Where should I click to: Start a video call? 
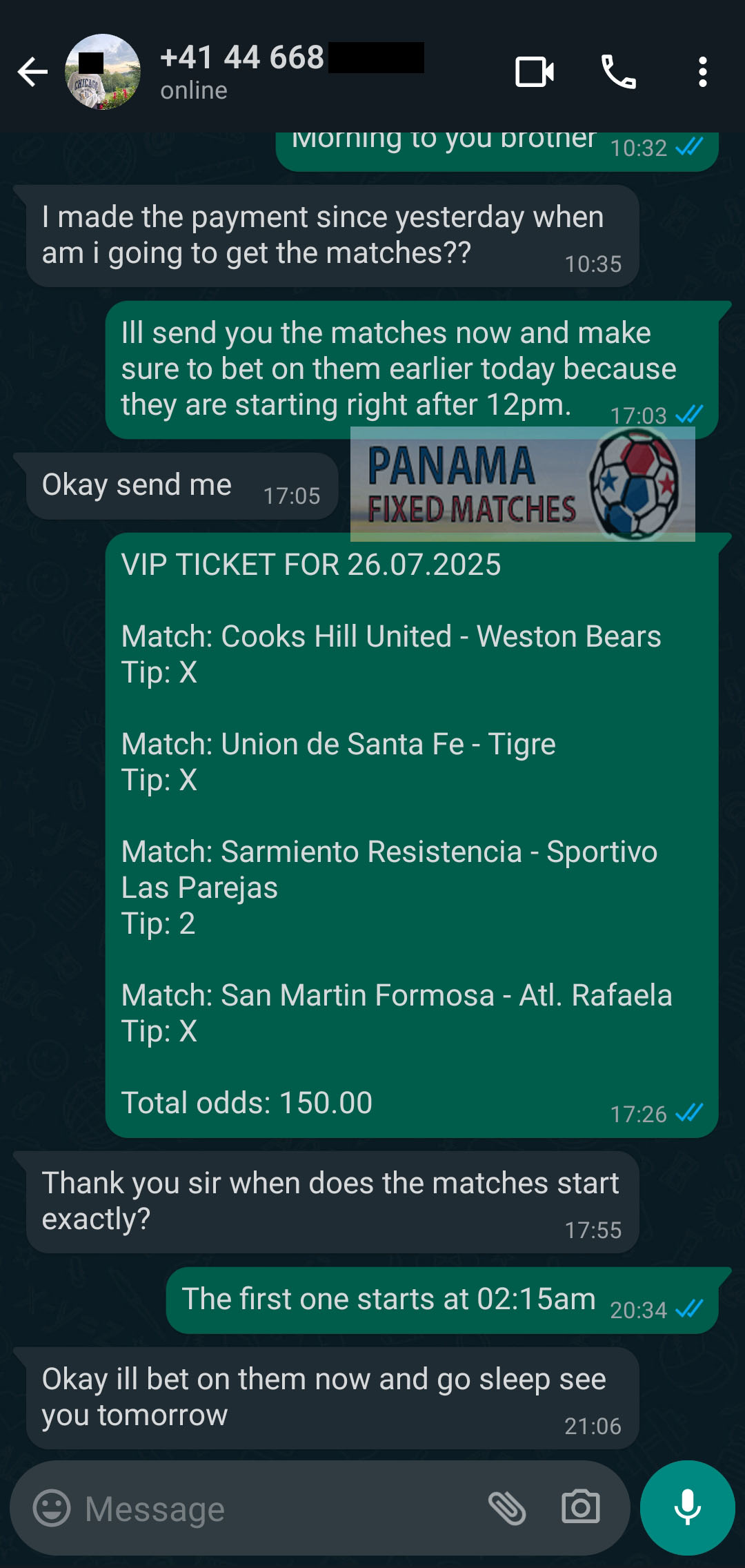coord(535,72)
